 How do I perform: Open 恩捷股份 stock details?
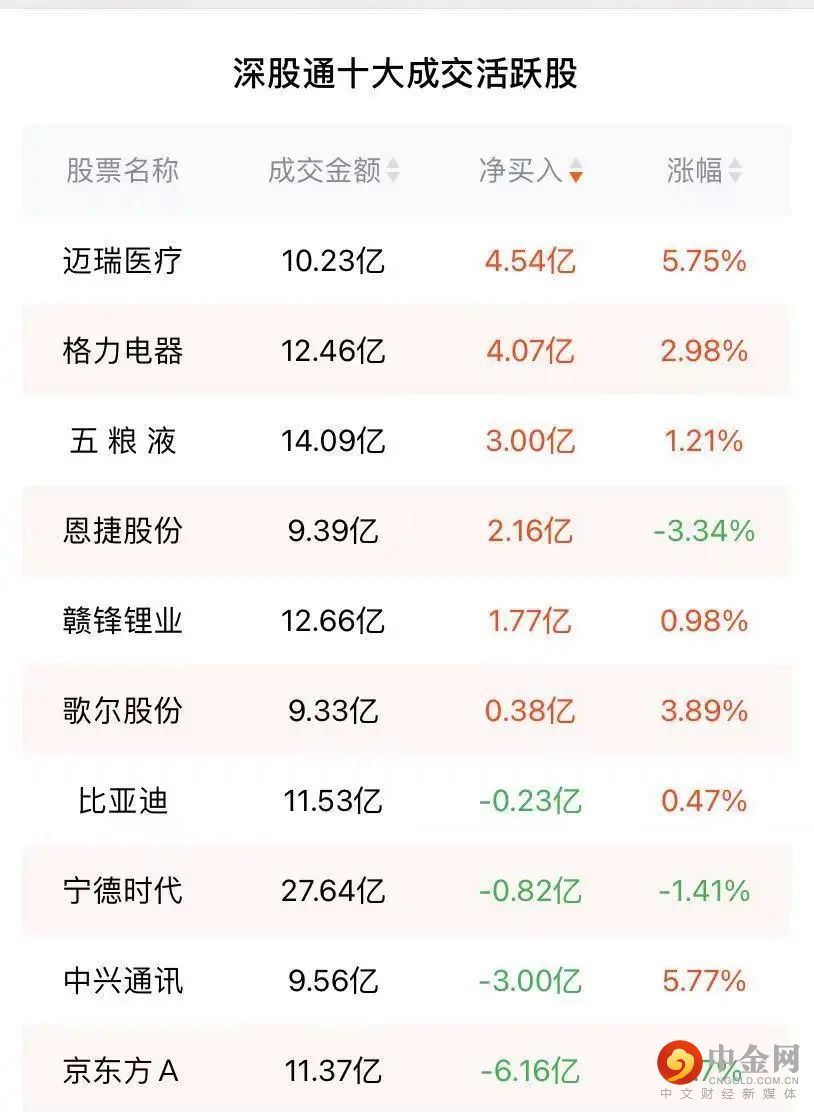click(122, 531)
